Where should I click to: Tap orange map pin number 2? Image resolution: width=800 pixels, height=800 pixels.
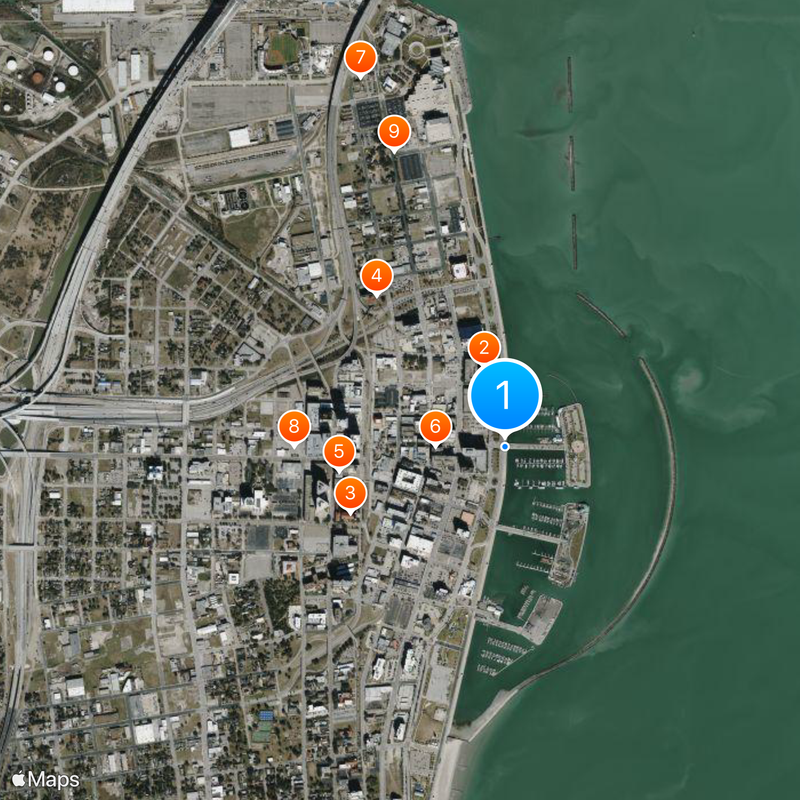pyautogui.click(x=484, y=348)
